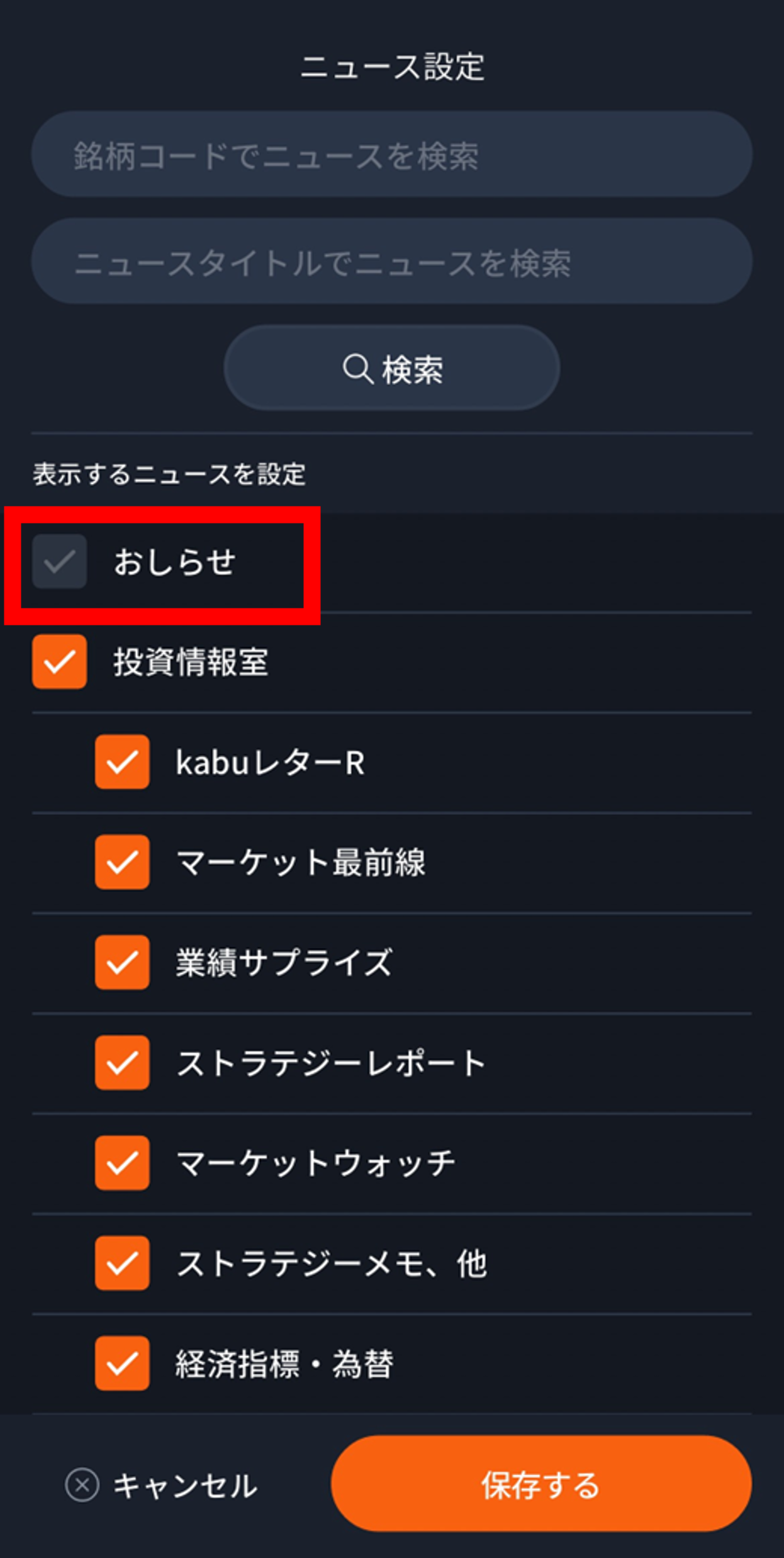The height and width of the screenshot is (1558, 784).
Task: Save settings with 保存する
Action: [541, 1484]
